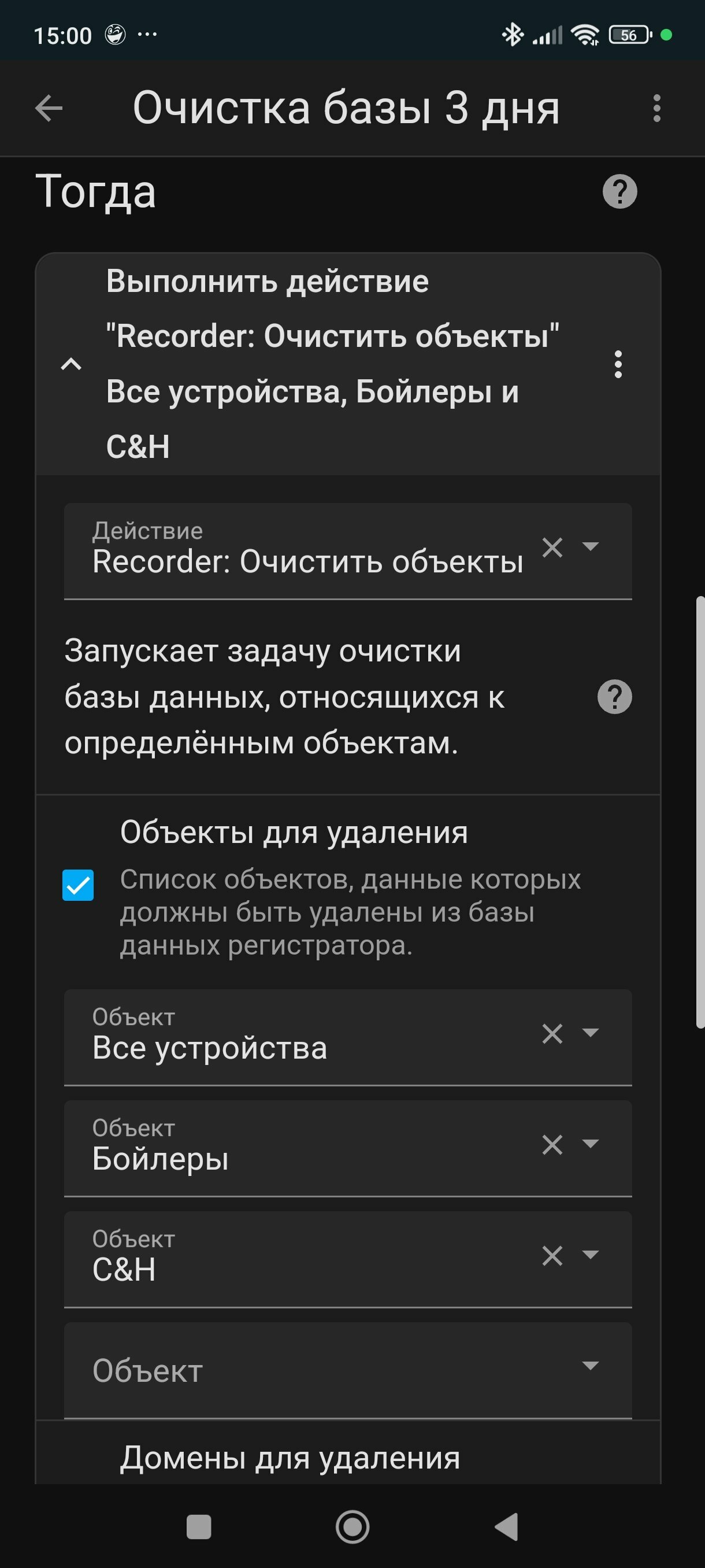Remove the Все устройства object
Viewport: 705px width, 1568px height.
[552, 1034]
